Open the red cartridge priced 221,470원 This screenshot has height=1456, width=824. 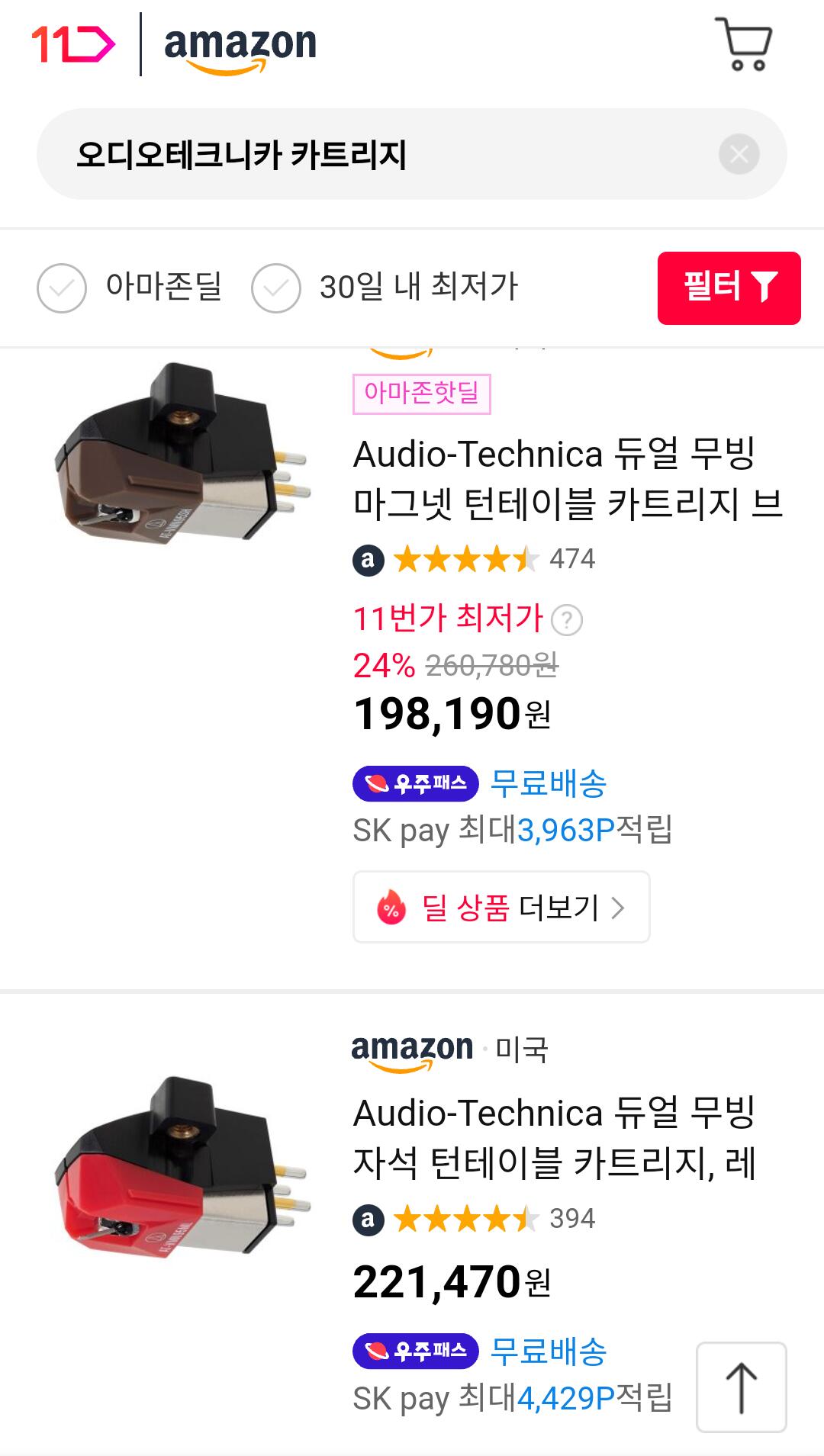(x=555, y=1137)
